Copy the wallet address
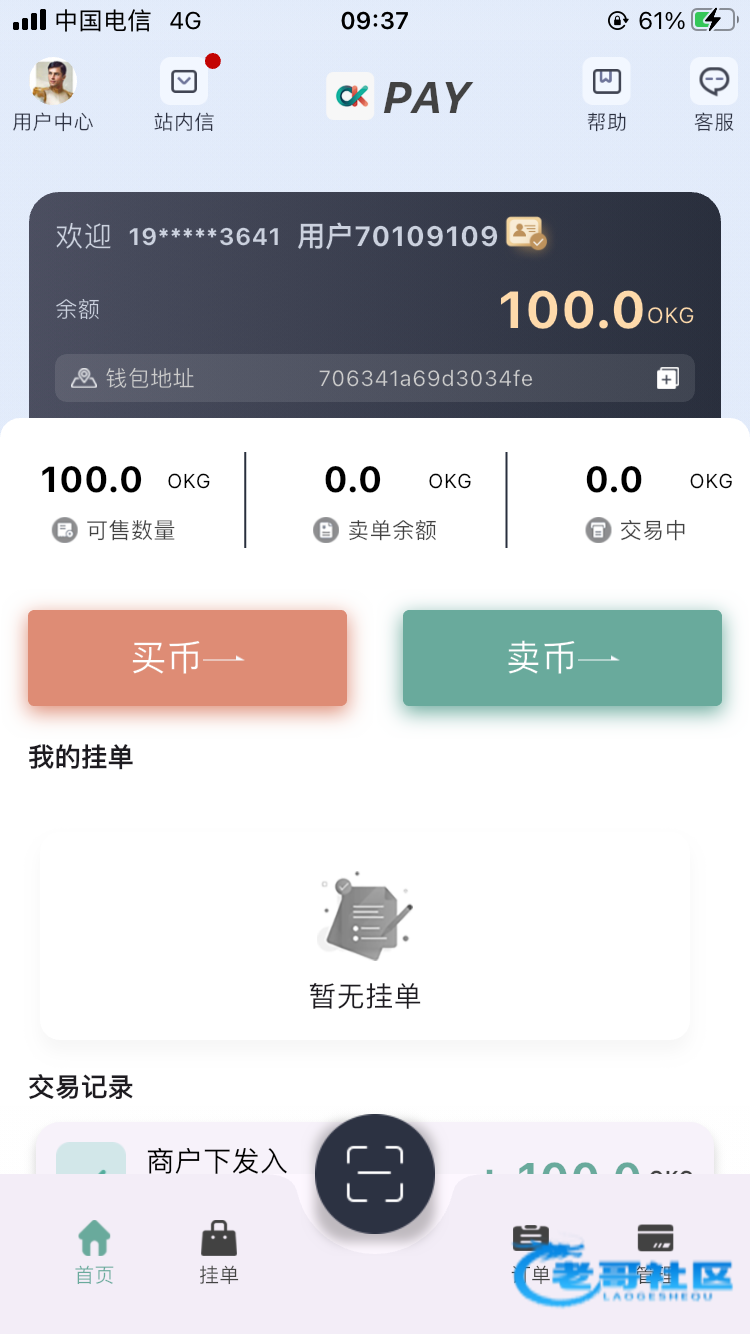 (x=667, y=378)
